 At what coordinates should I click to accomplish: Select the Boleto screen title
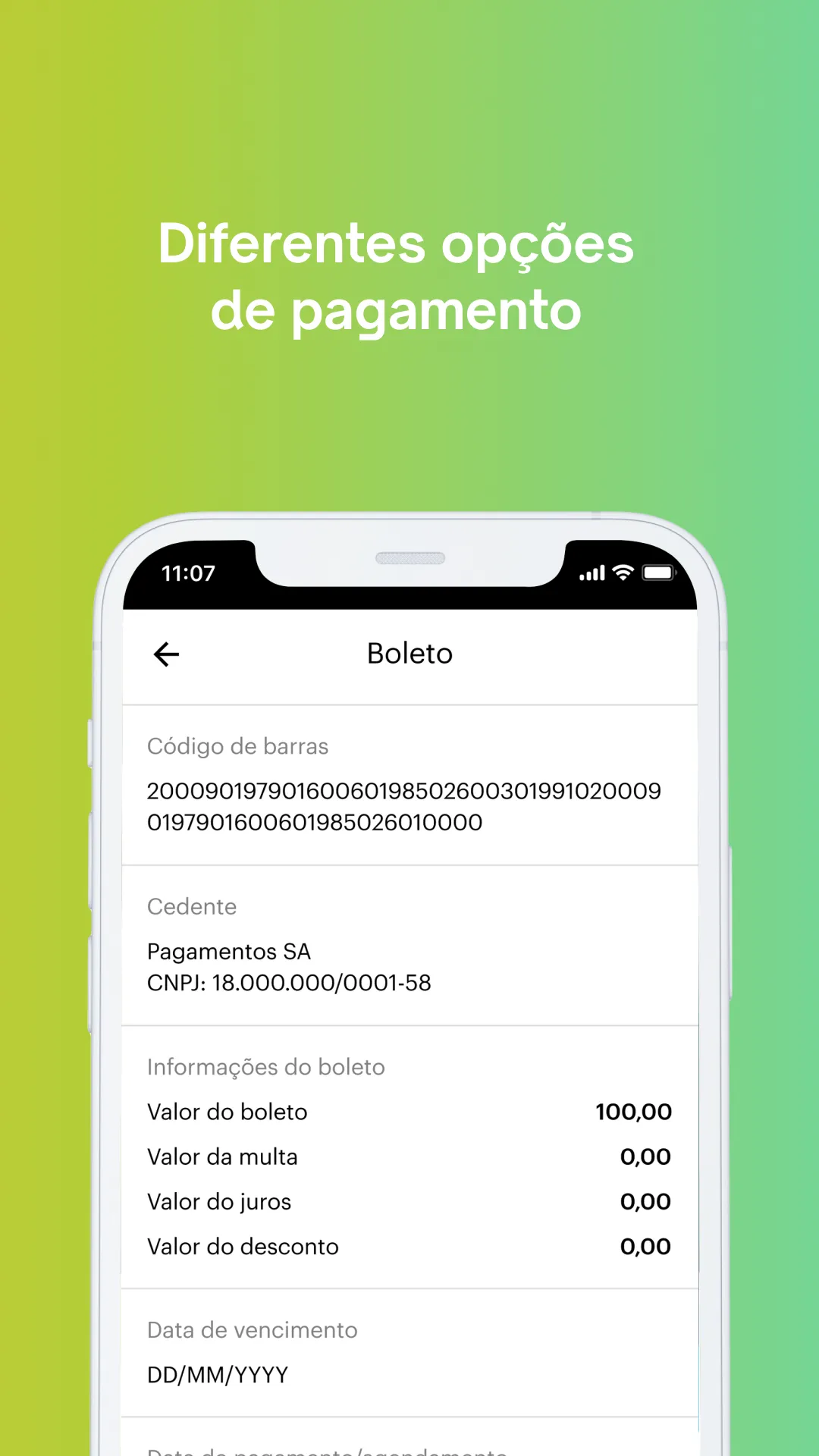click(x=409, y=653)
